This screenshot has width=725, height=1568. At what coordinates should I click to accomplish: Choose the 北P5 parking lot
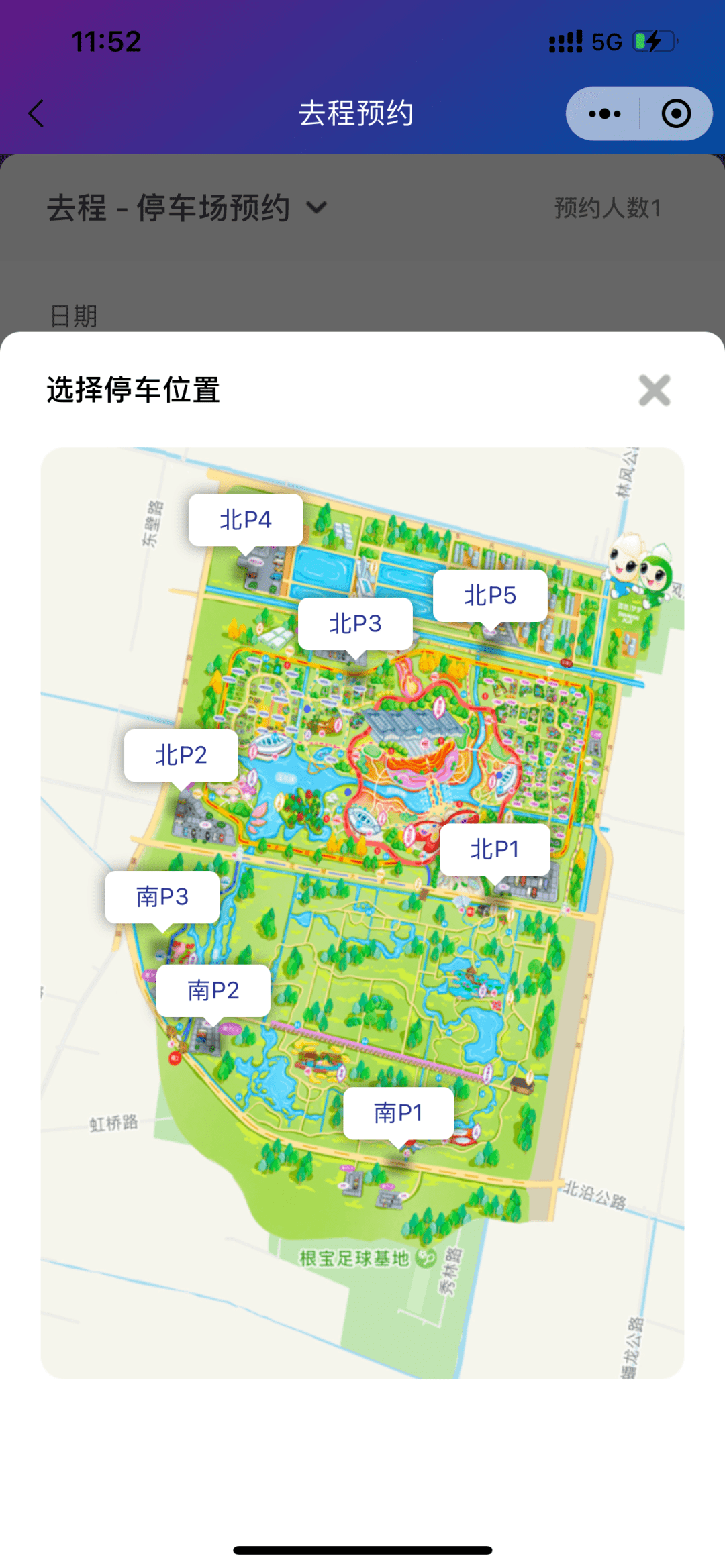point(490,595)
